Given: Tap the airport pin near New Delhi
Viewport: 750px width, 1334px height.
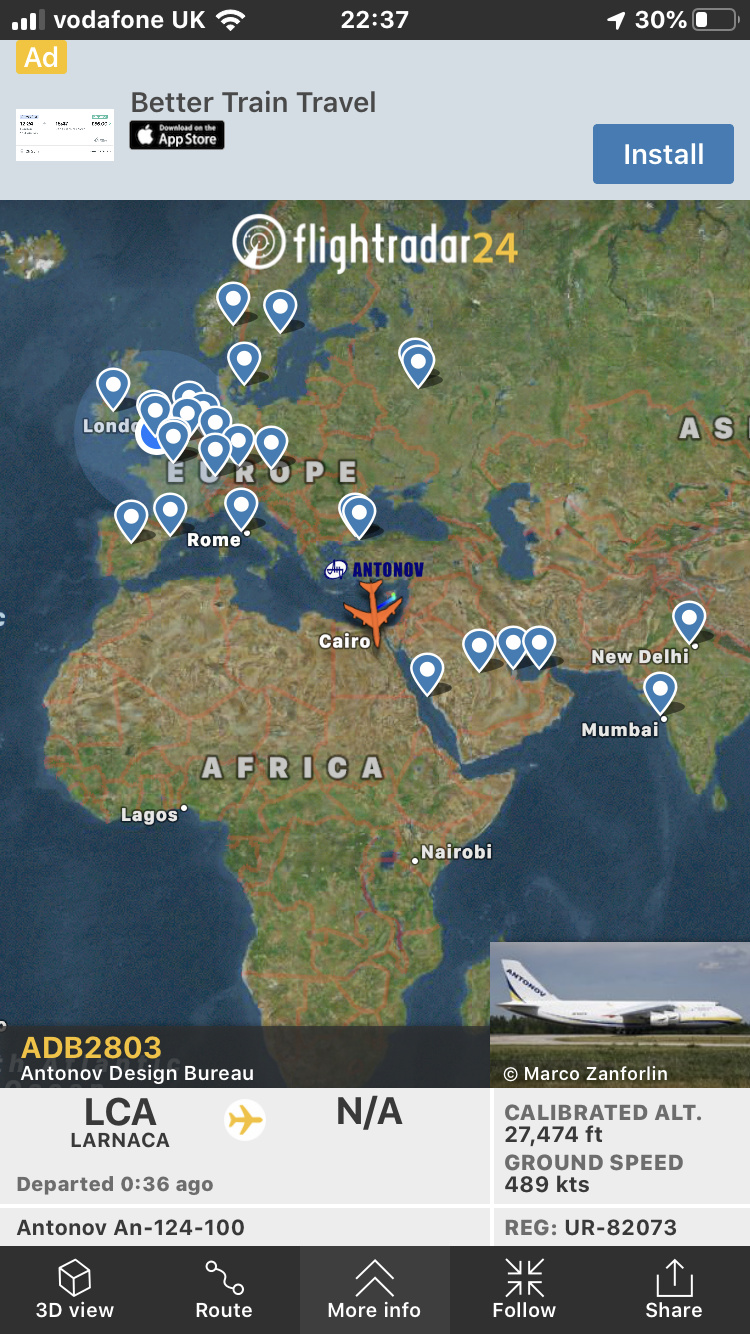Looking at the screenshot, I should [x=688, y=619].
